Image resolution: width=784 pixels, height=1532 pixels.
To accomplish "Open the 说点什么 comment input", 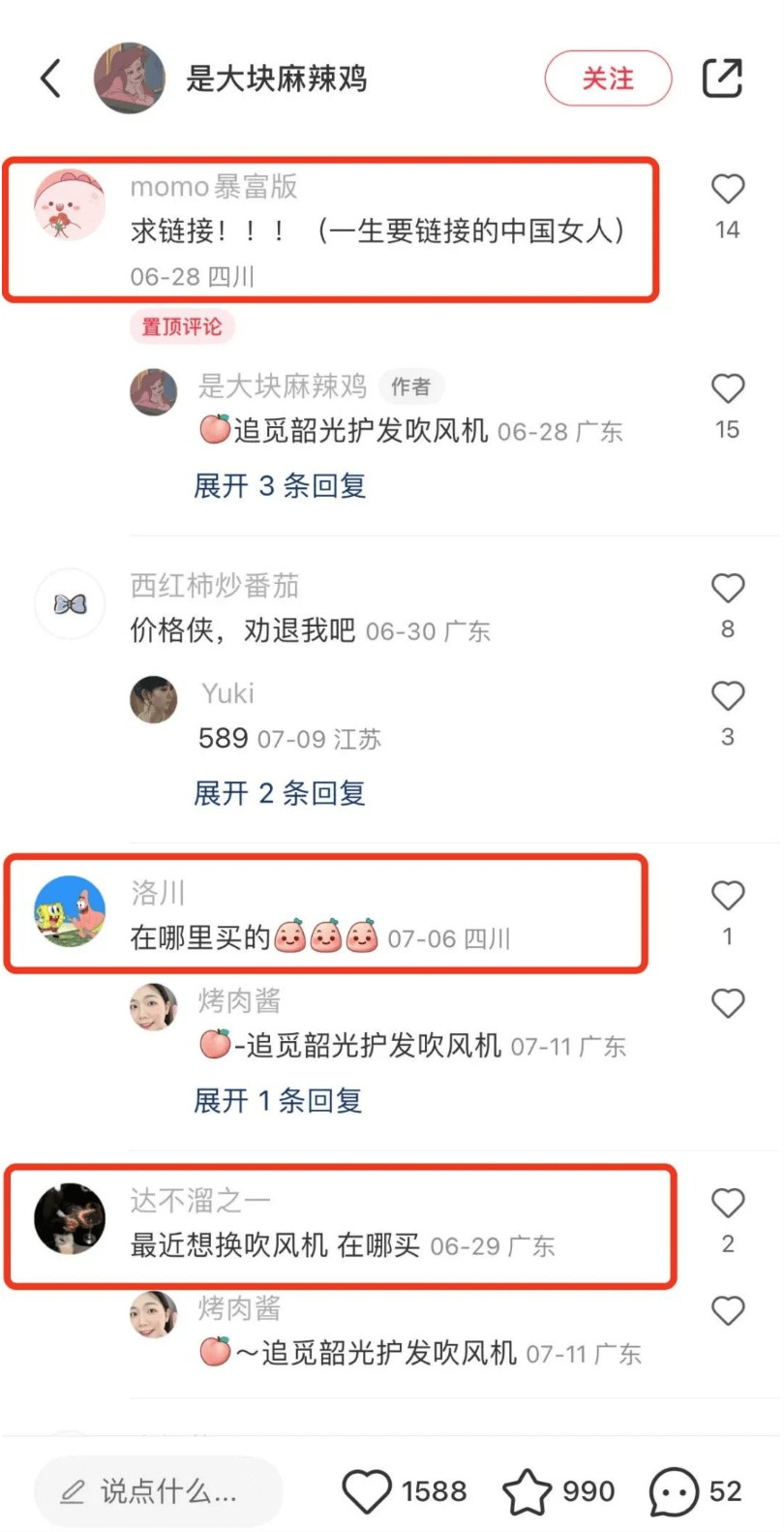I will 159,1491.
